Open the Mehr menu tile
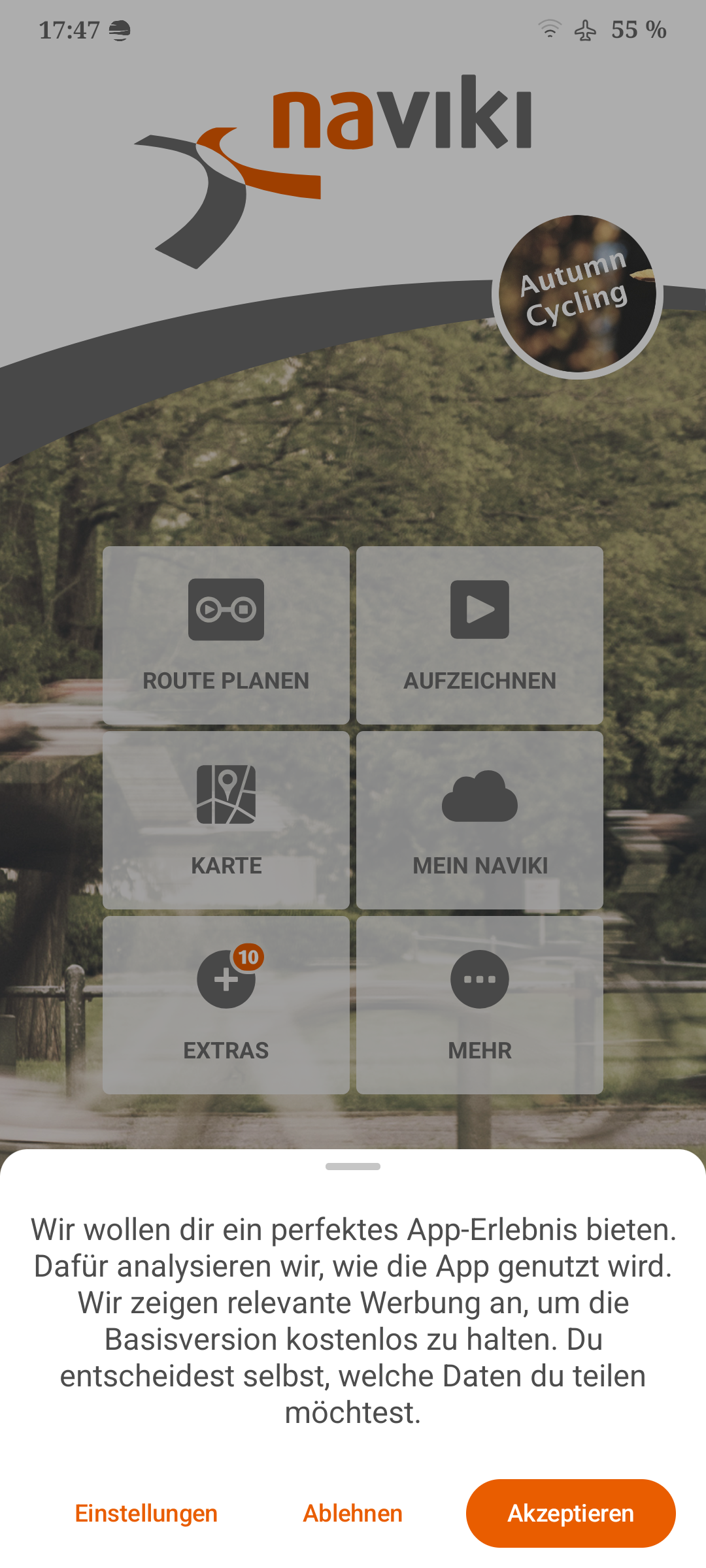Screen dimensions: 706x1568 click(479, 1005)
